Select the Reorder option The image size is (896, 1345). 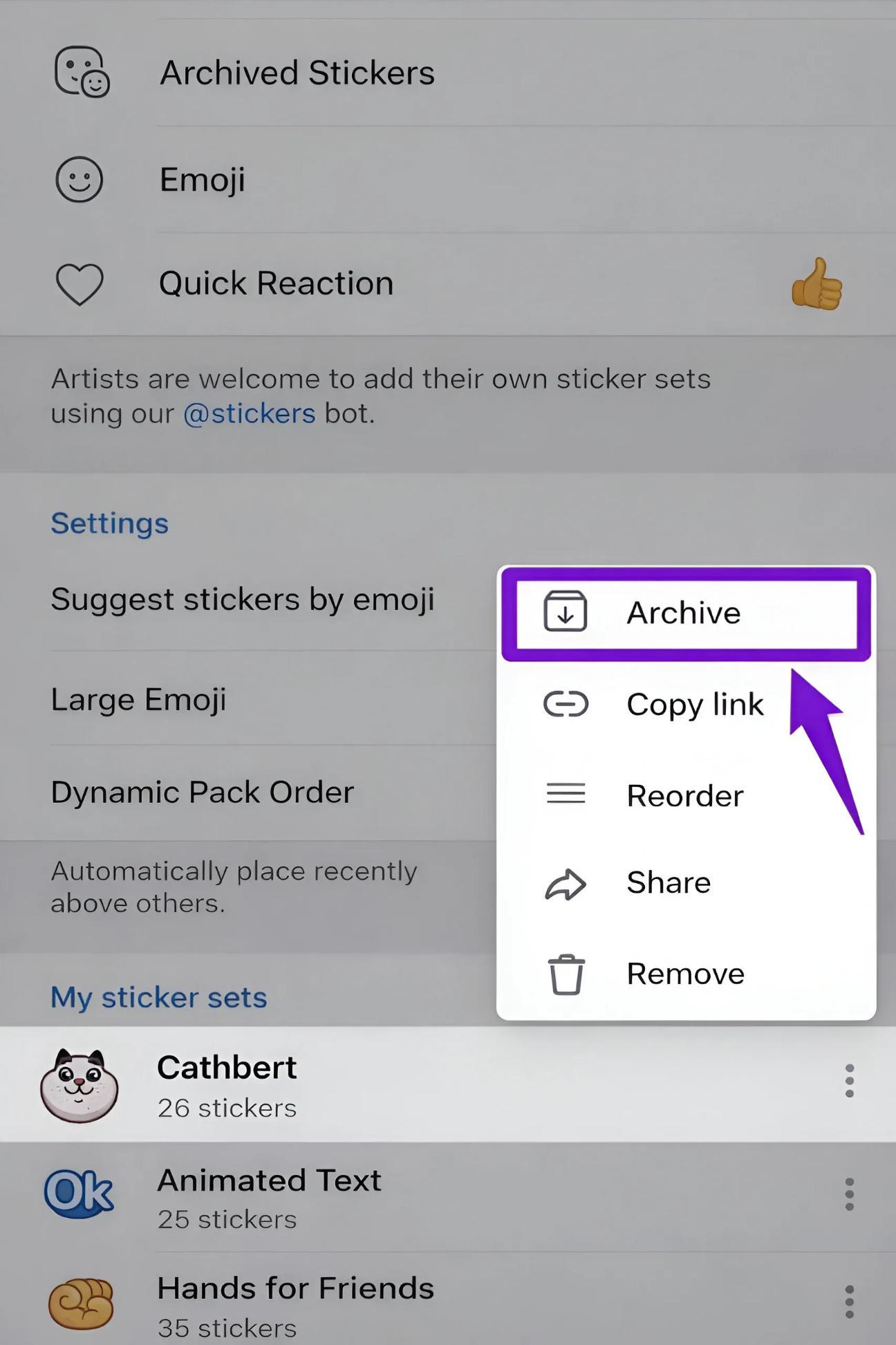coord(686,795)
